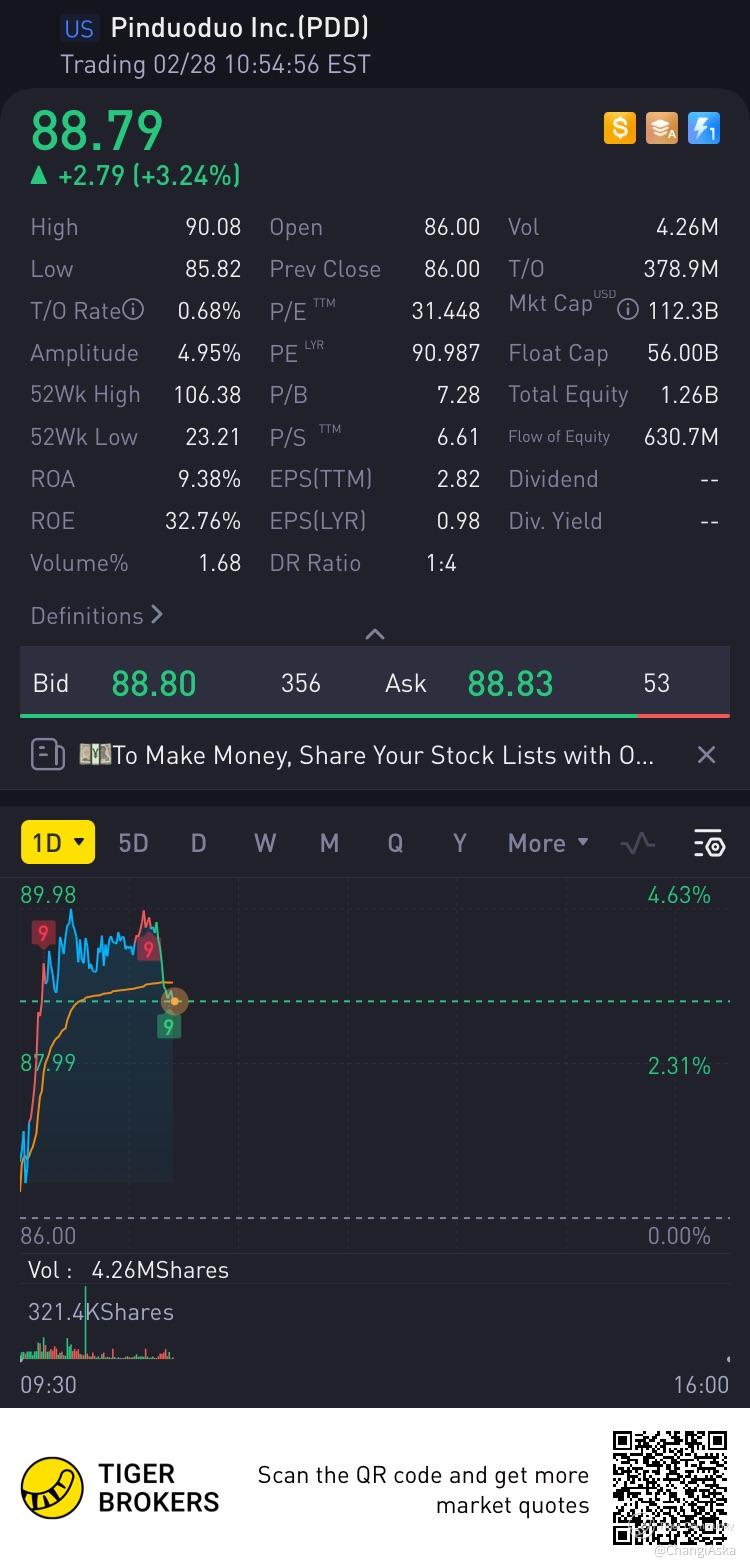Open chart display settings icon
Screen dimensions: 750x1568
[x=708, y=843]
